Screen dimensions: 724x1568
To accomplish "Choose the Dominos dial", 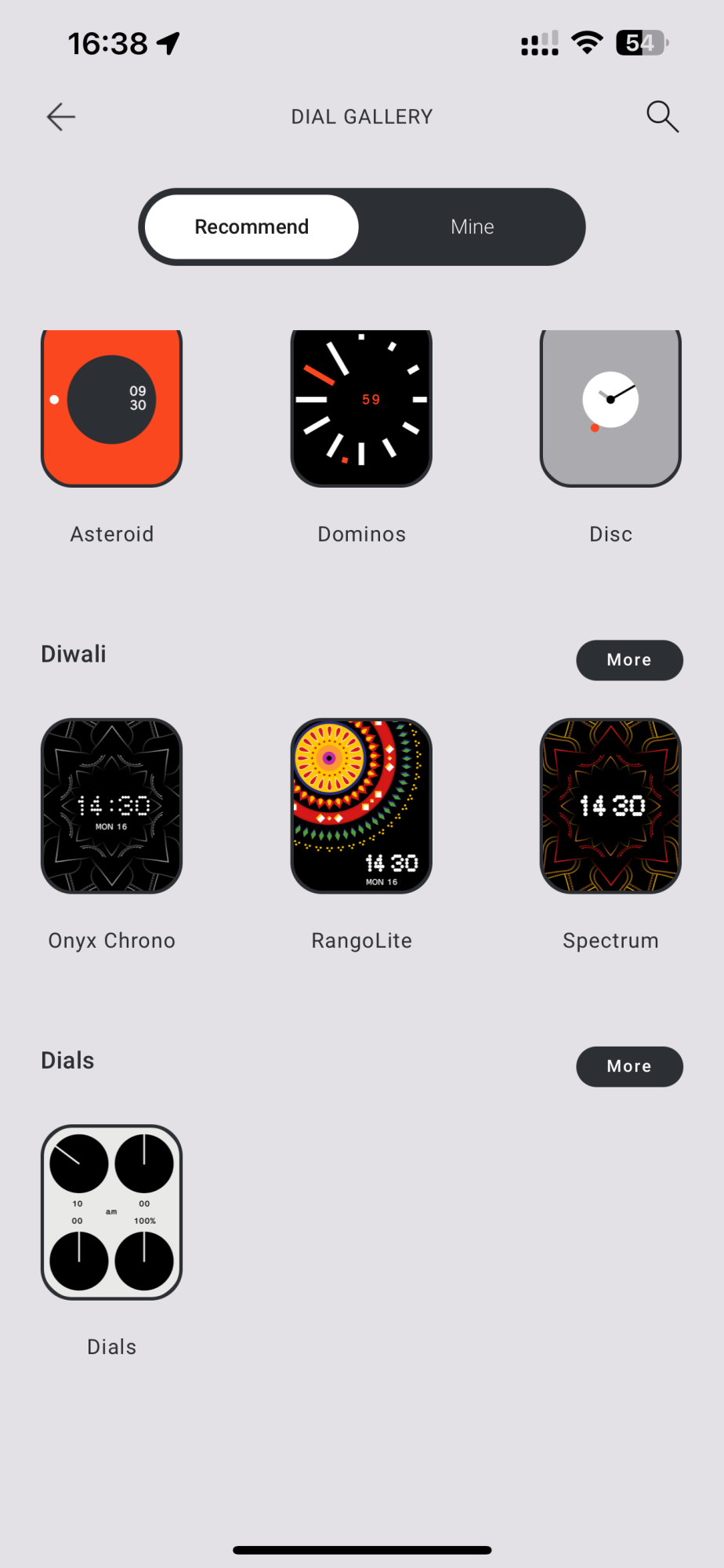I will tap(361, 408).
